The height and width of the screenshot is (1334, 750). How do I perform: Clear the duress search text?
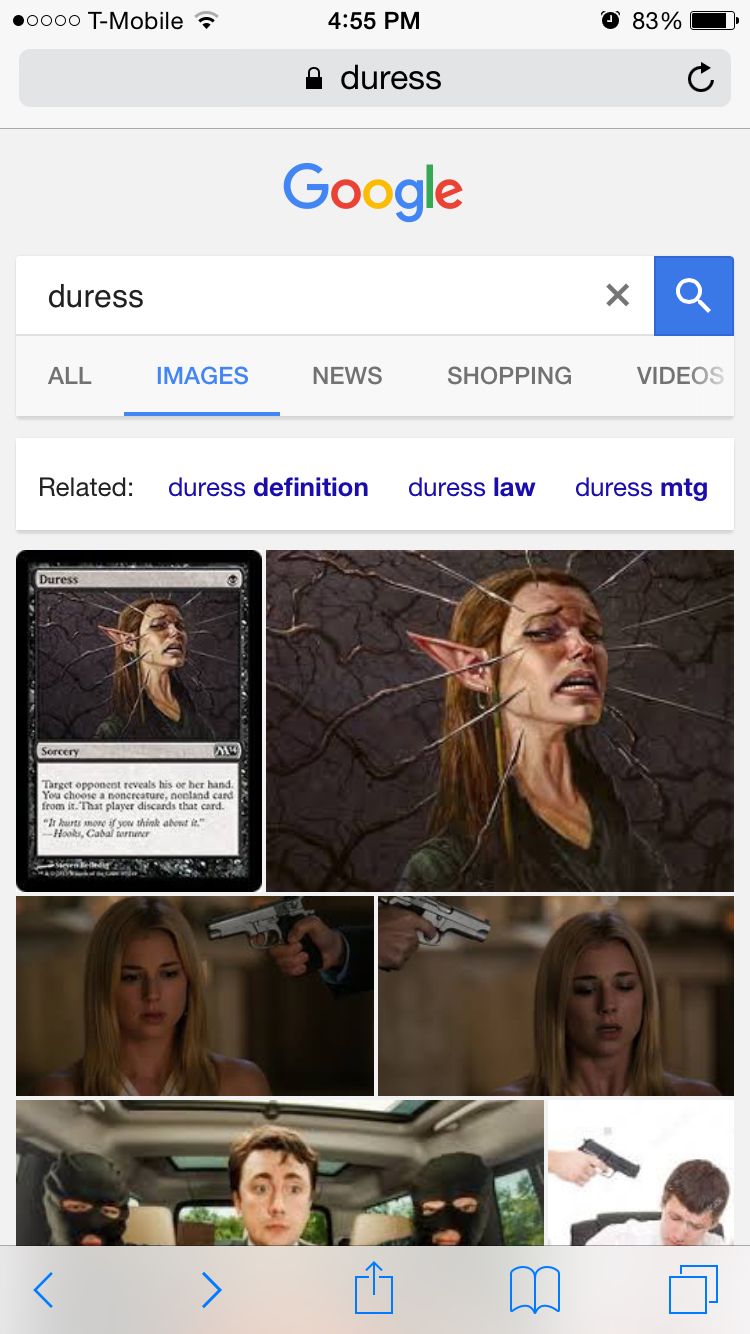618,295
